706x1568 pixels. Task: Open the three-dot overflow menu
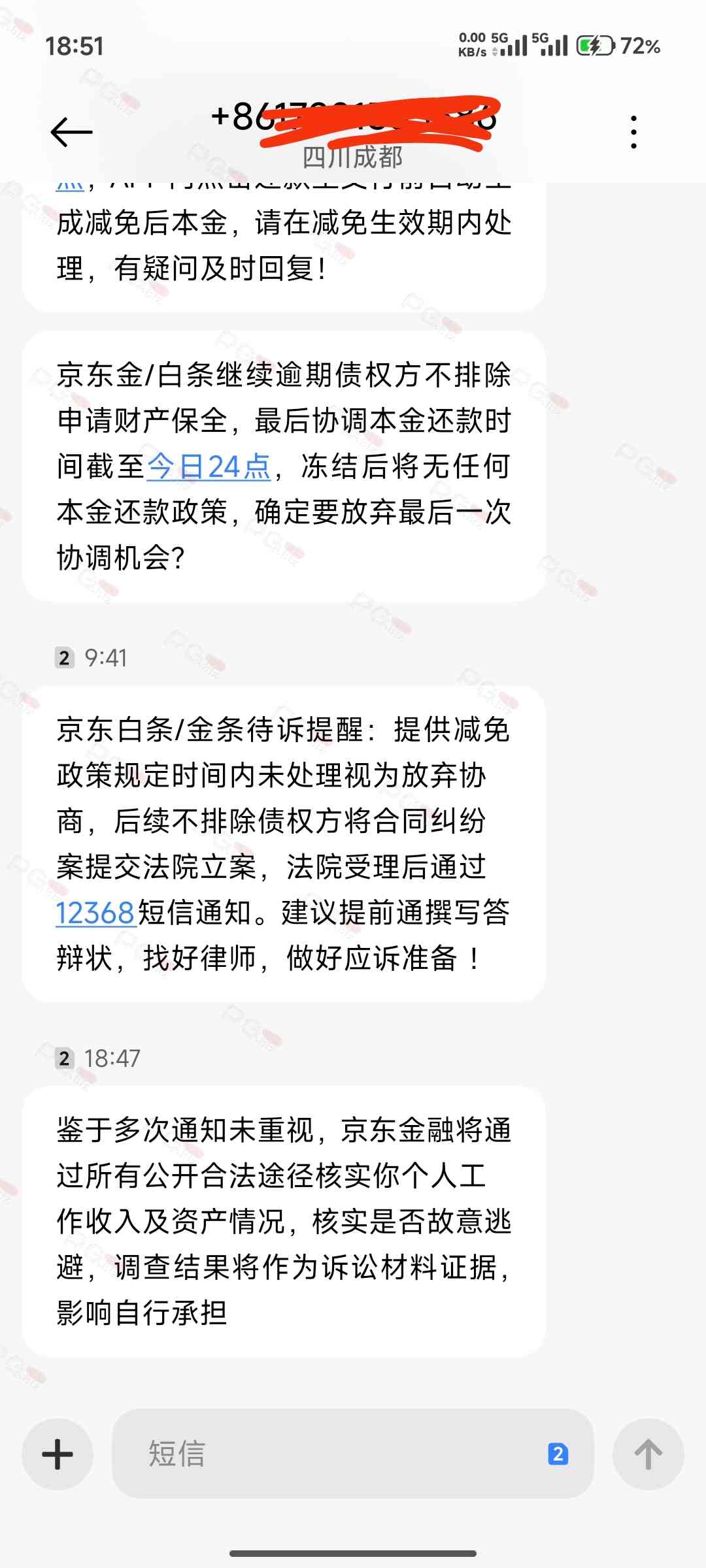click(633, 132)
